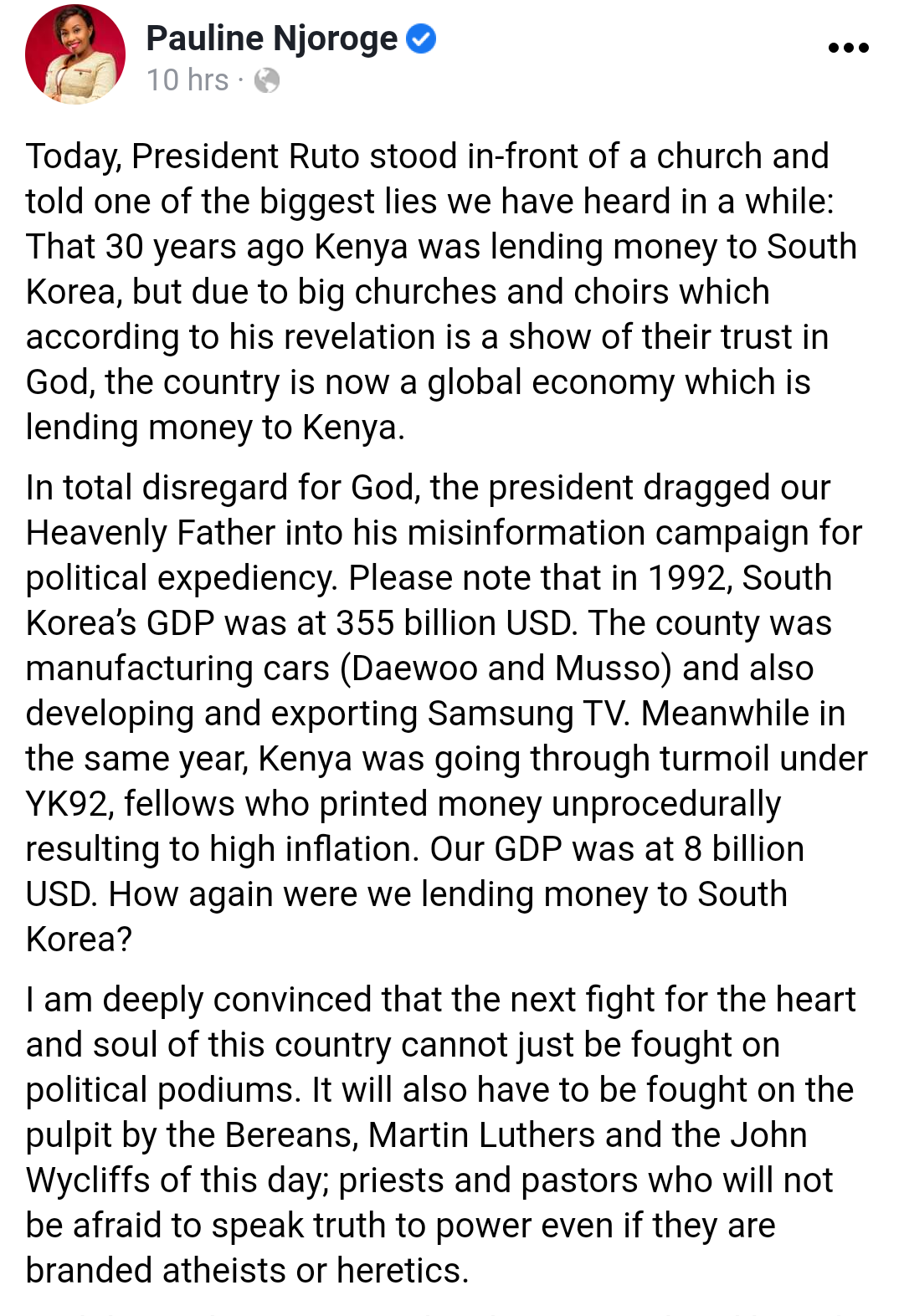
Task: Open Pauline Njoroge's profile name link
Action: [x=272, y=38]
